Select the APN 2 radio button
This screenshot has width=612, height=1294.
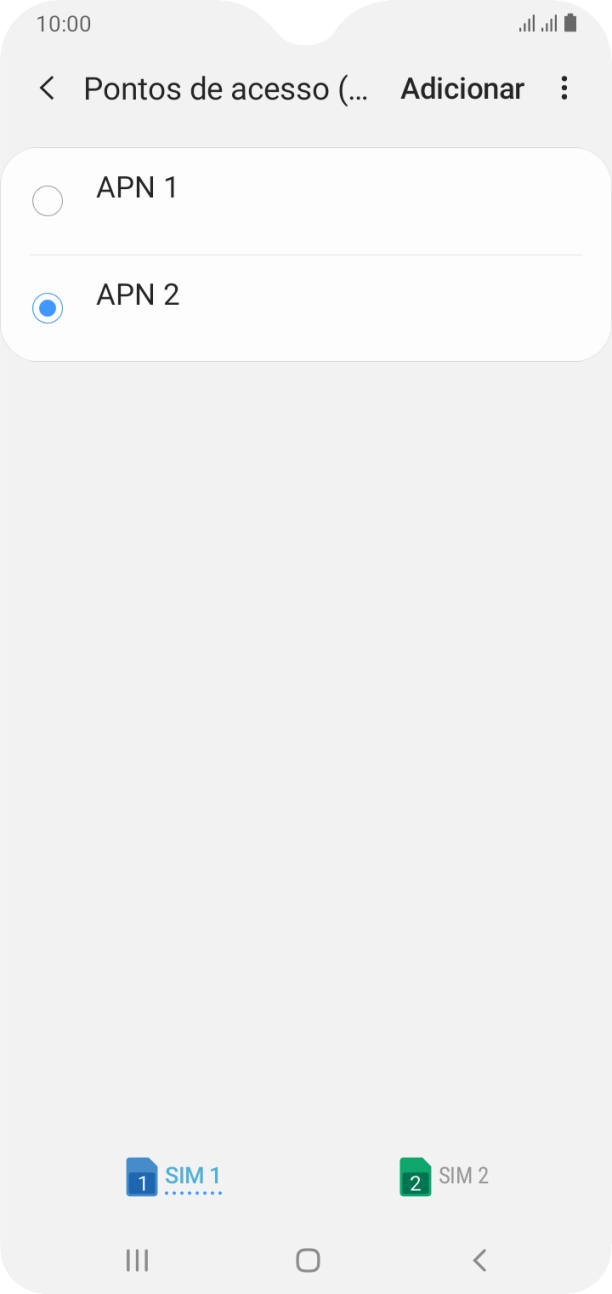coord(47,308)
